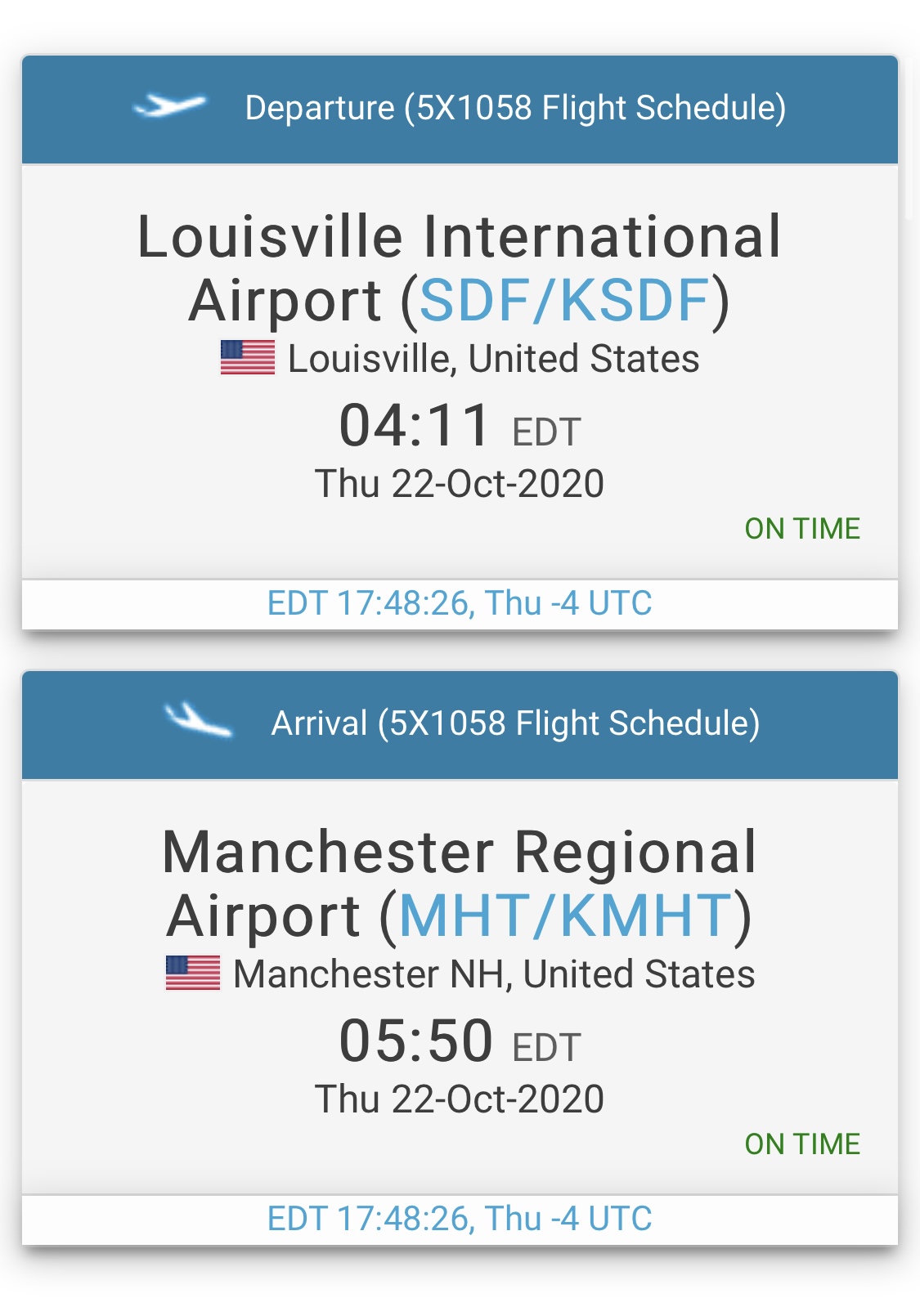Open the MHT/KMHT airport link
The width and height of the screenshot is (920, 1316).
(565, 915)
